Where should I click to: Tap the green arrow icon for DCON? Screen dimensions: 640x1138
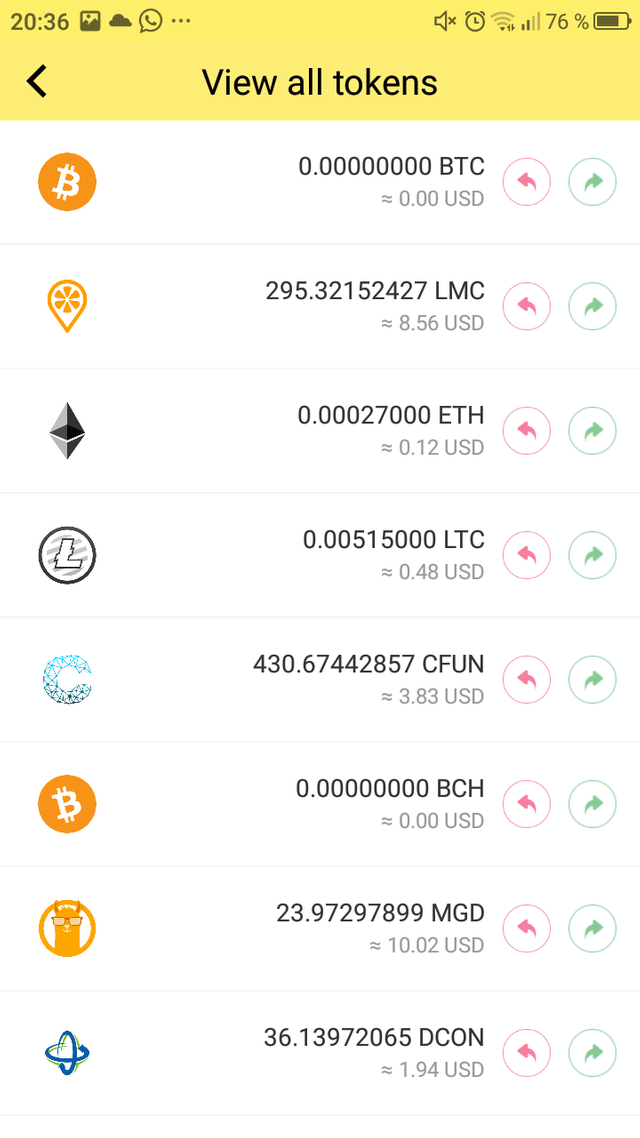592,1053
